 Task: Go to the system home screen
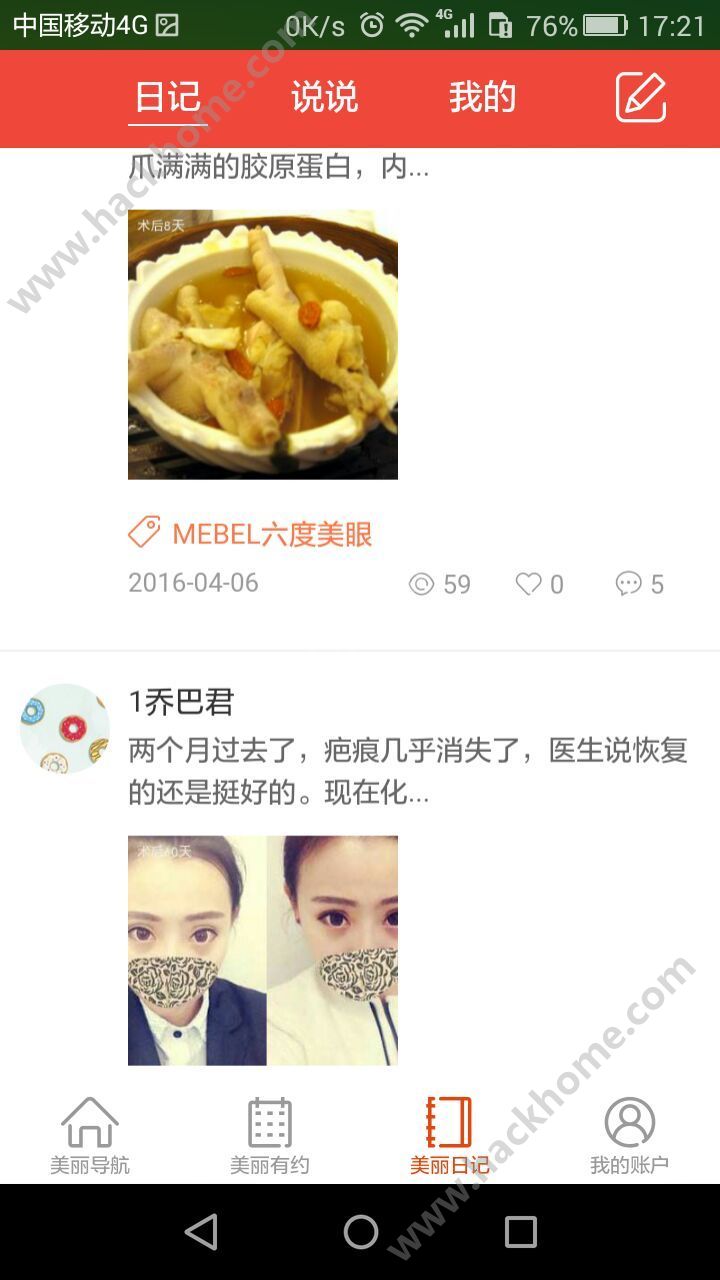tap(361, 1232)
